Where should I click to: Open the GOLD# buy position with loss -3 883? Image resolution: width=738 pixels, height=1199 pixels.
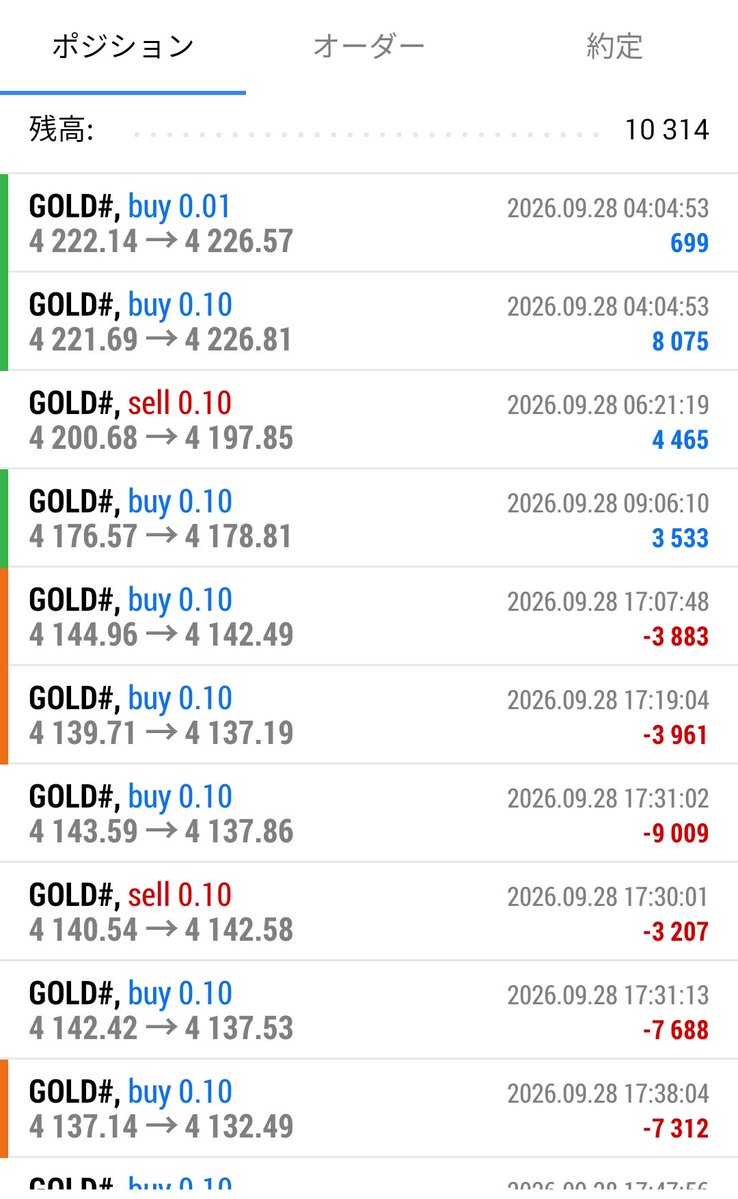point(369,616)
